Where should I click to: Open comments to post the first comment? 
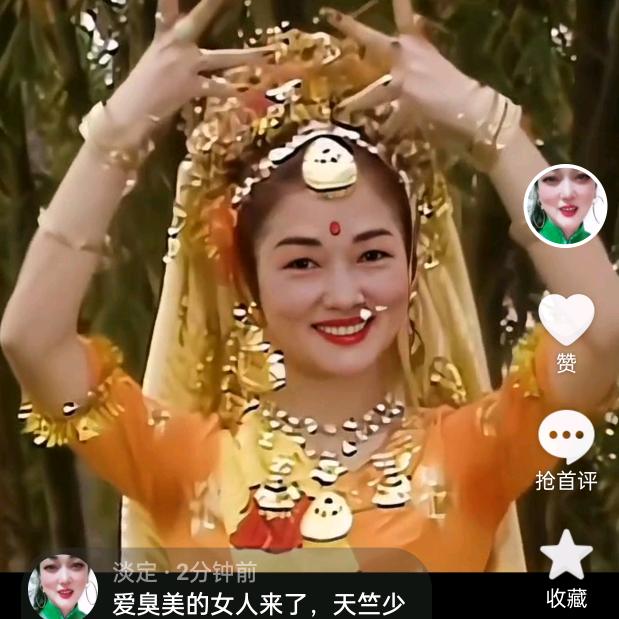coord(566,438)
